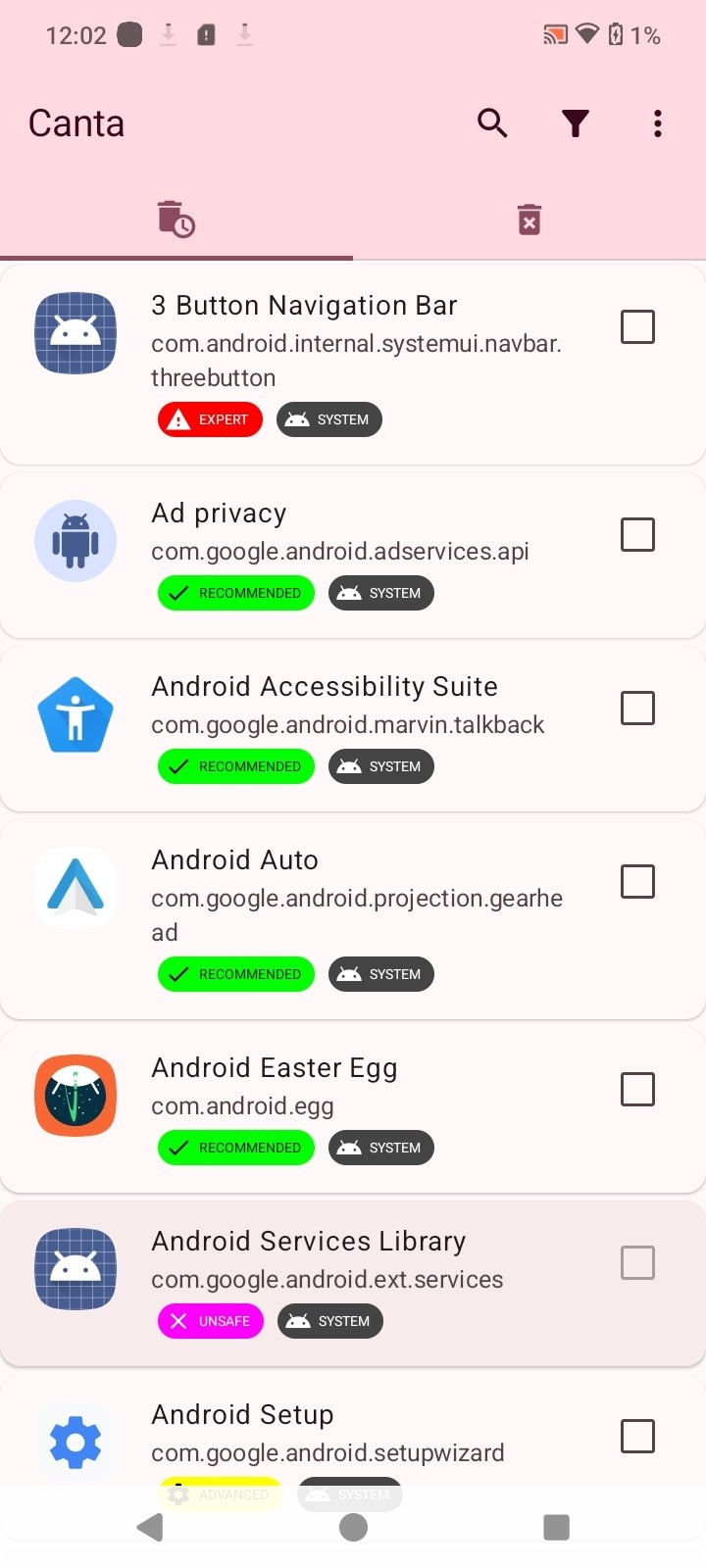Click the Android Setup gear icon
The image size is (706, 1568).
[x=76, y=1442]
